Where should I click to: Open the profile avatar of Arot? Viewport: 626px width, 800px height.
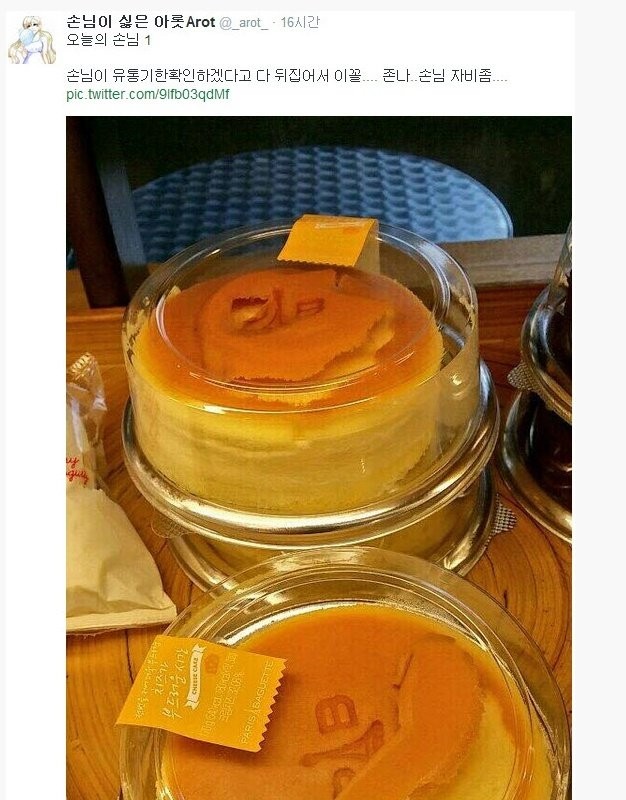(30, 40)
